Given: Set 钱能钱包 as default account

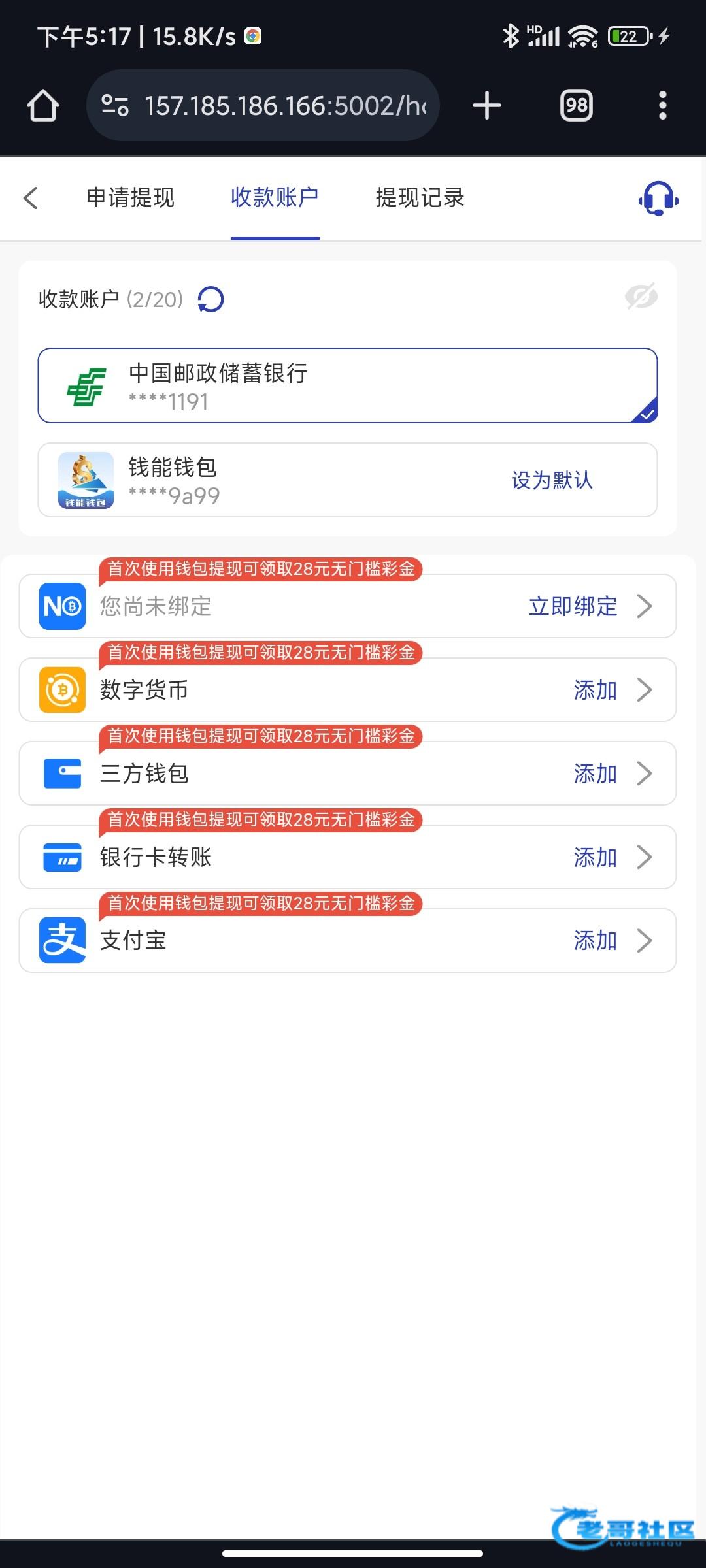Looking at the screenshot, I should (552, 480).
